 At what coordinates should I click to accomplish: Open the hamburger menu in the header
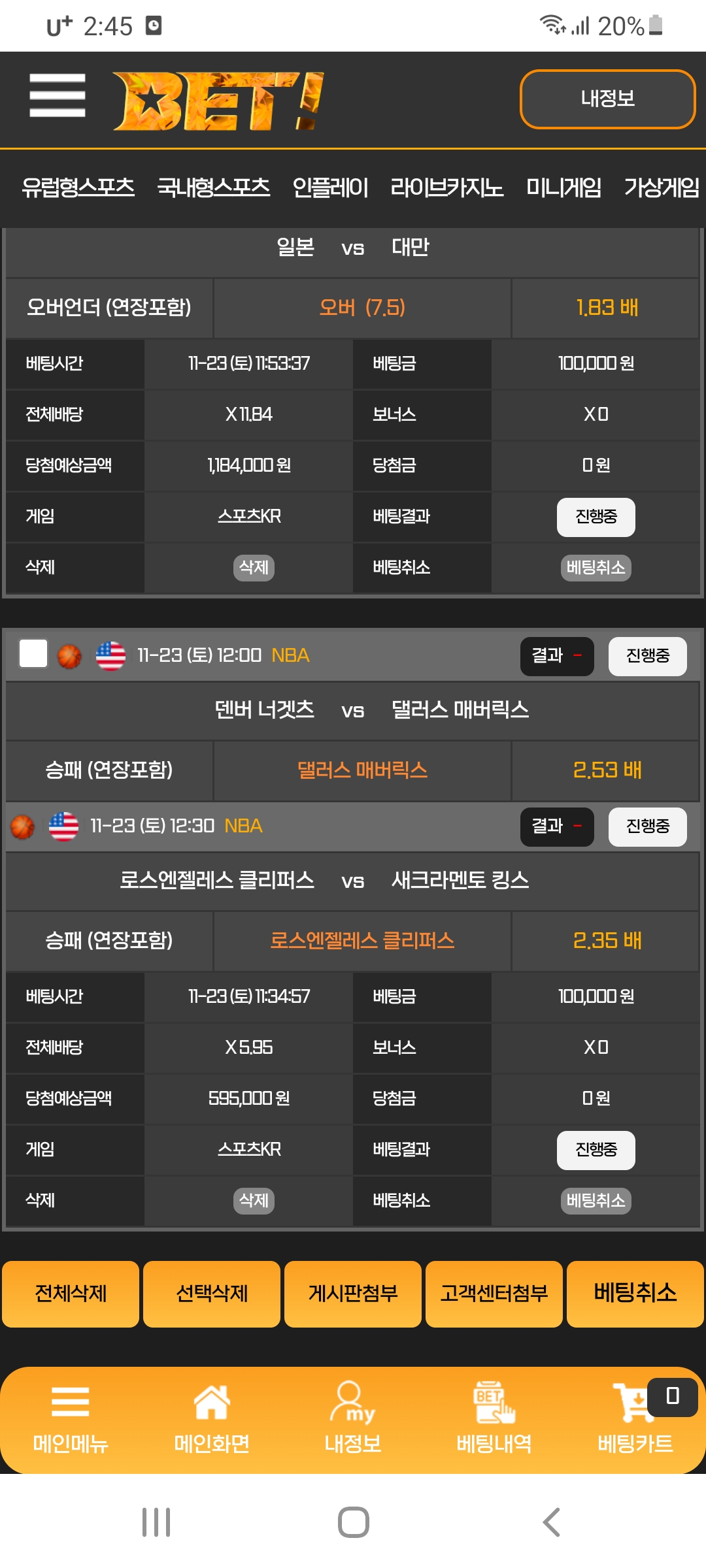coord(58,95)
